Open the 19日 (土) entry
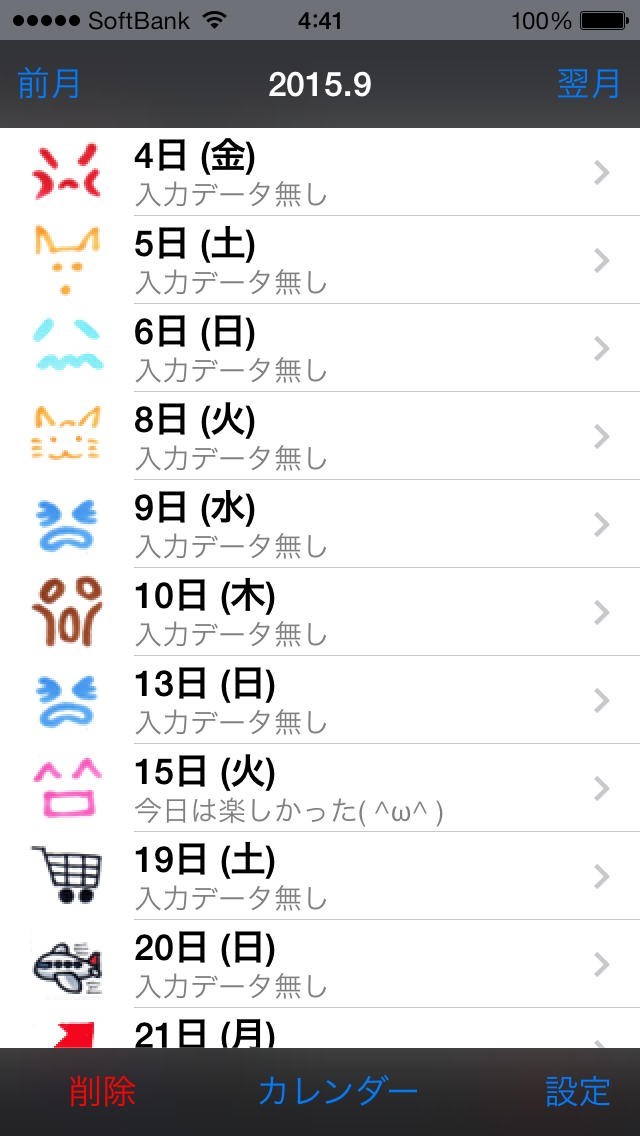The width and height of the screenshot is (640, 1136). pyautogui.click(x=320, y=877)
